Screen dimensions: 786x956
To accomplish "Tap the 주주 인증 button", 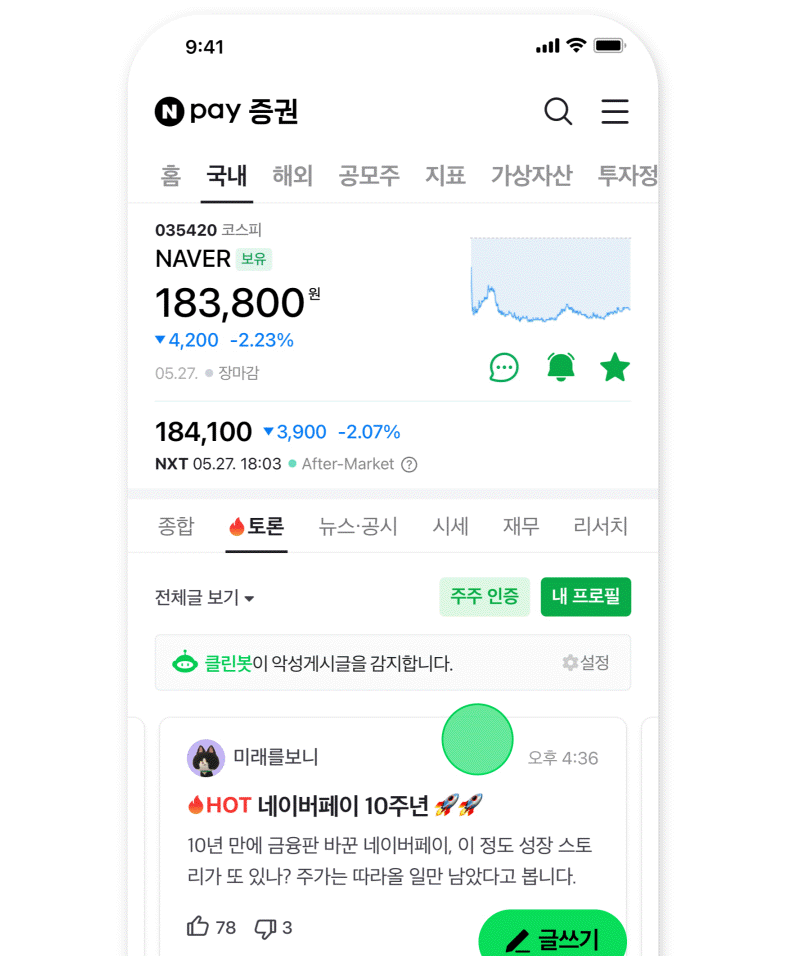I will (x=484, y=597).
